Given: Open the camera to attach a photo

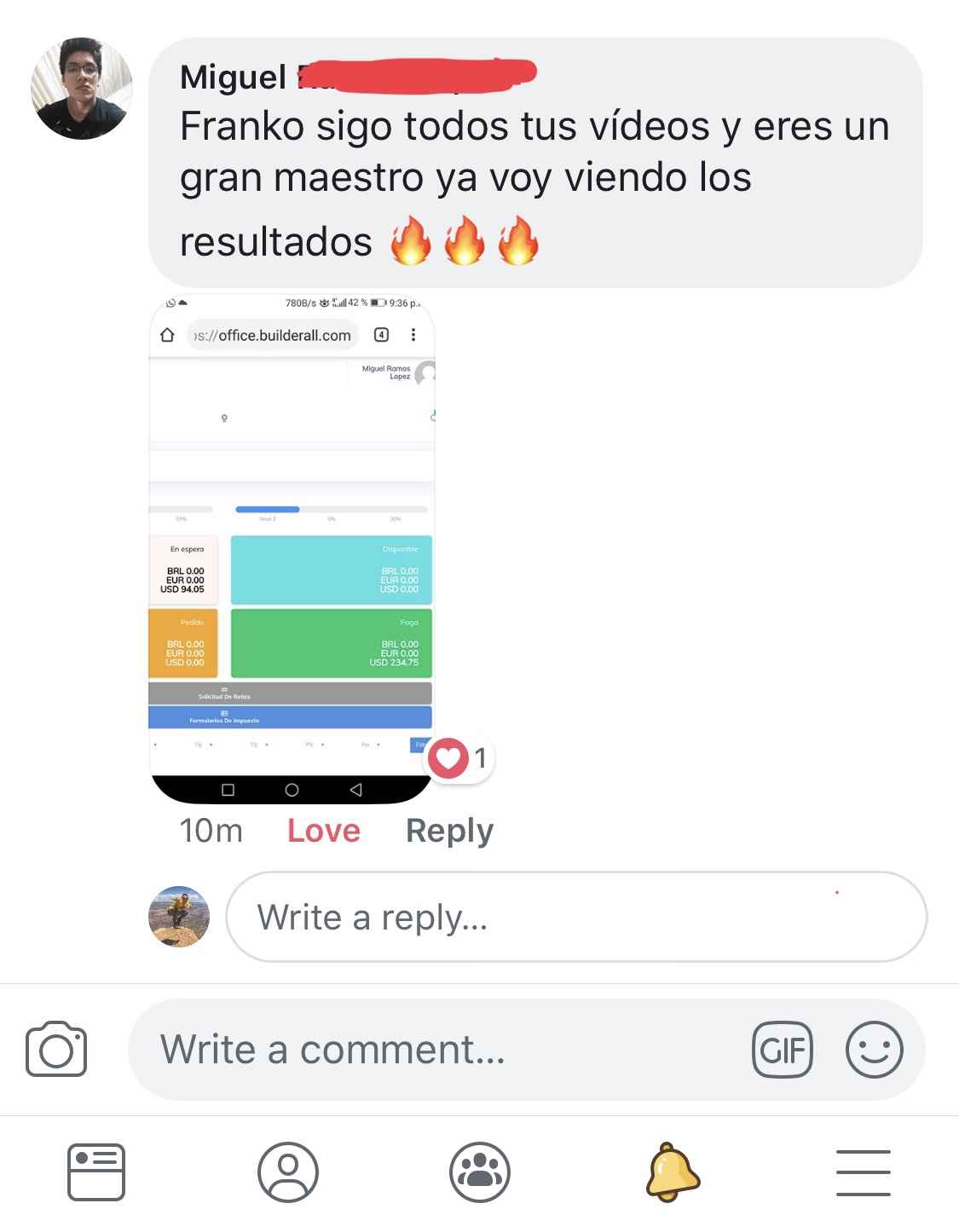Looking at the screenshot, I should coord(56,1049).
